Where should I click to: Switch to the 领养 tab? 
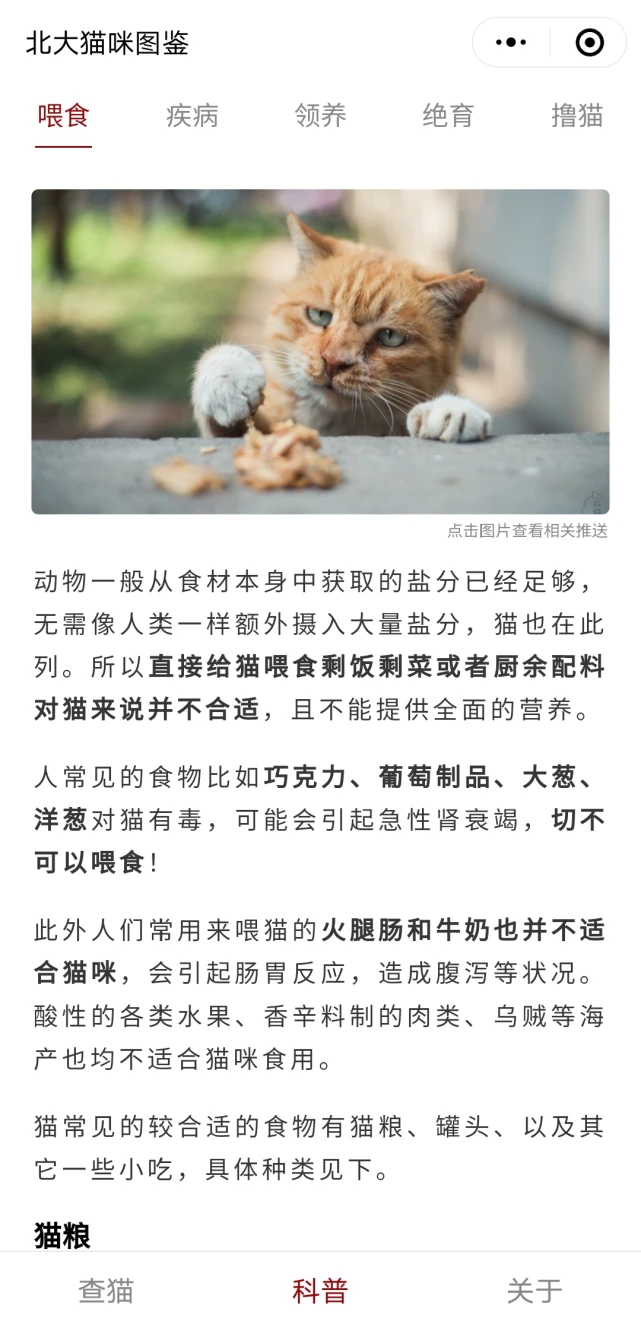tap(320, 116)
